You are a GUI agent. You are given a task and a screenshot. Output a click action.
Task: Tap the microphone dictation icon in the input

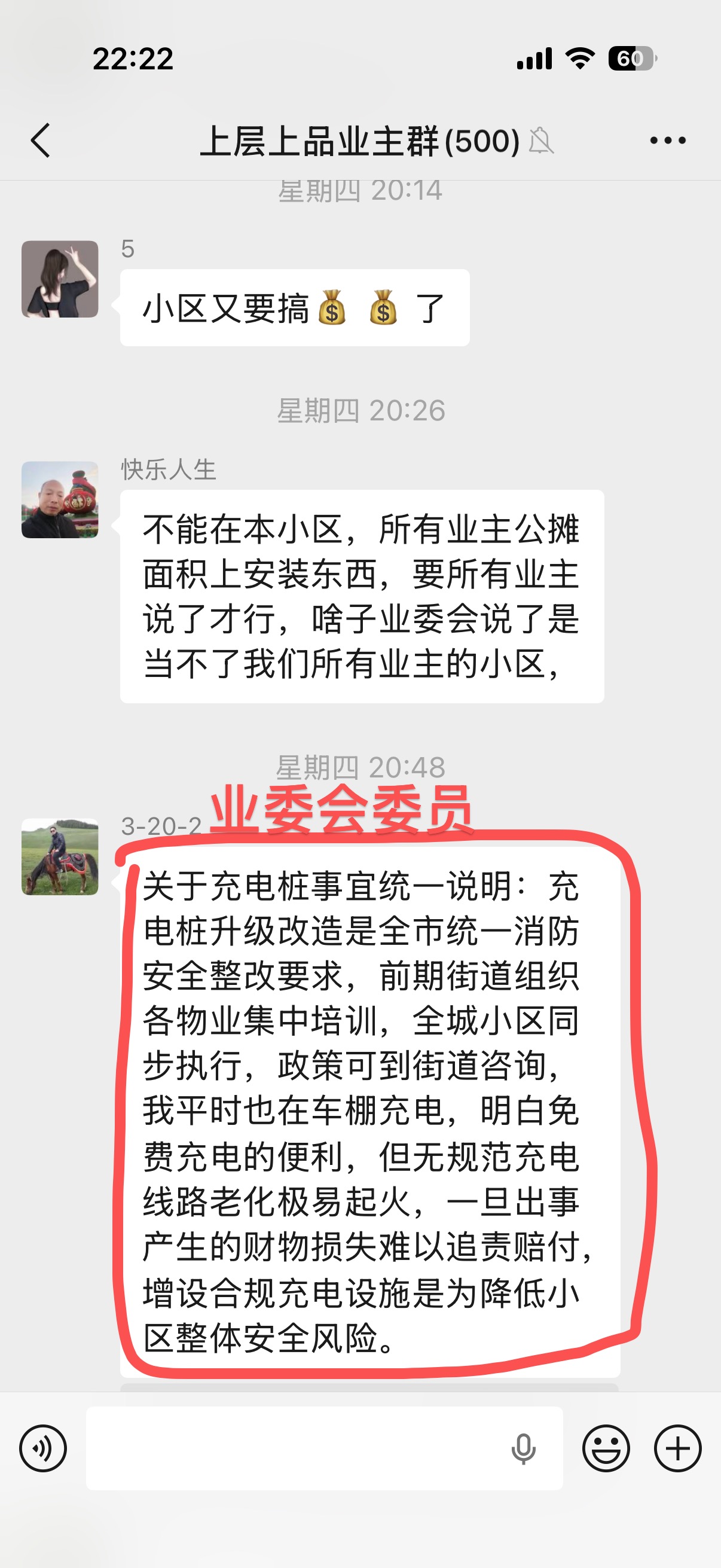523,1448
